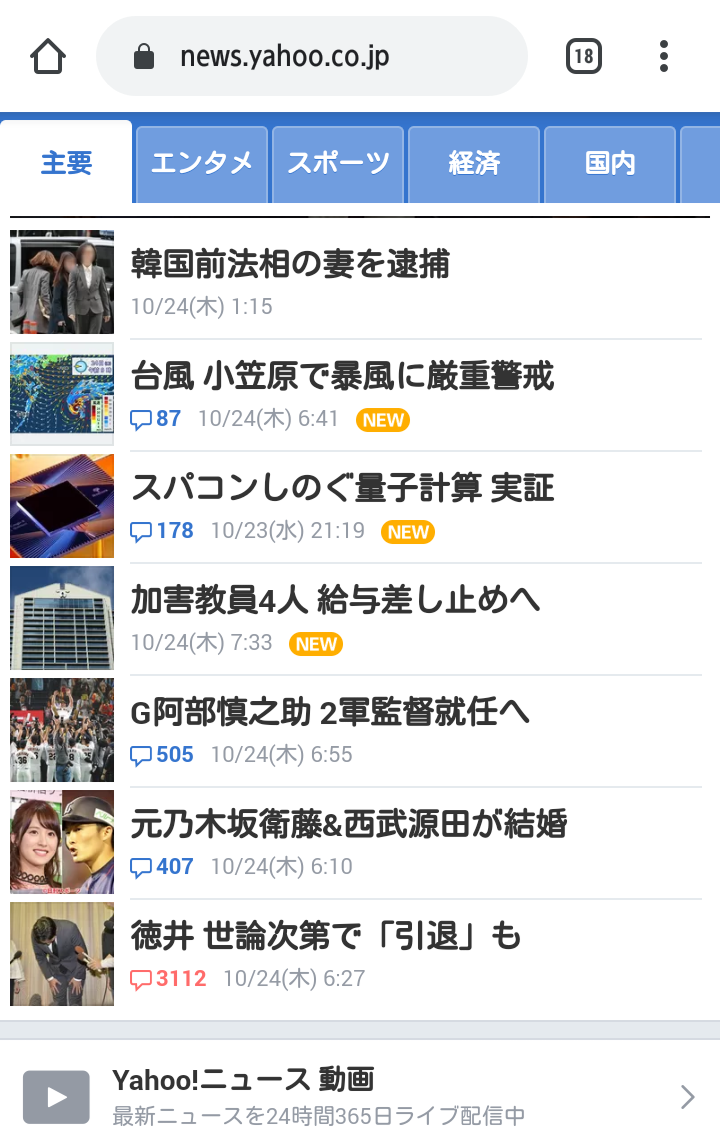720x1134 pixels.
Task: Select the 国内 tab
Action: tap(610, 164)
